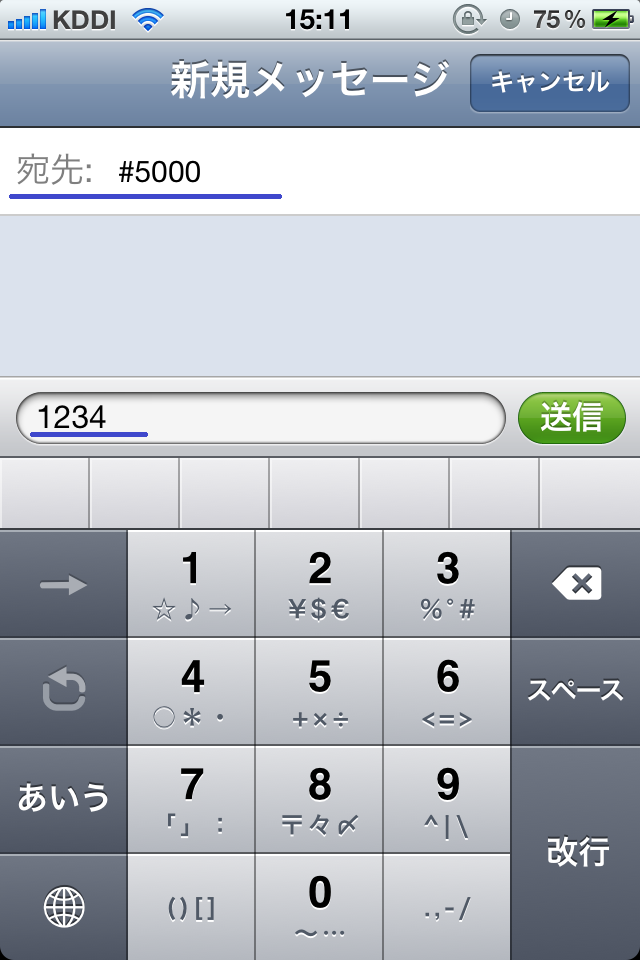Hit the 8 key on keypad
This screenshot has width=640, height=960.
point(319,799)
